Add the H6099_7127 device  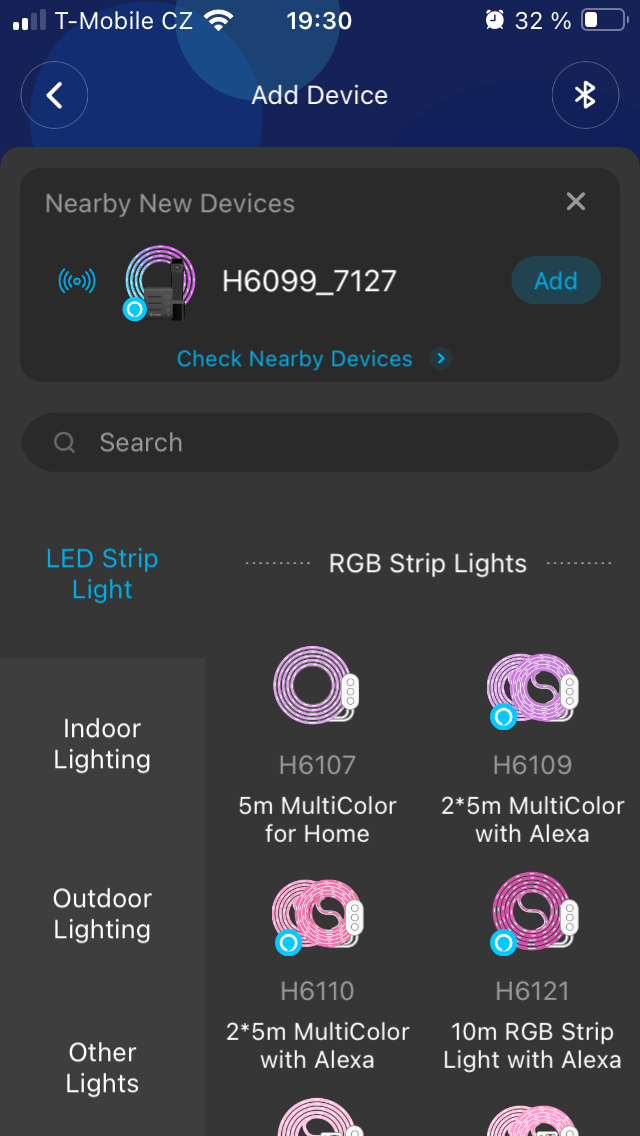point(555,281)
